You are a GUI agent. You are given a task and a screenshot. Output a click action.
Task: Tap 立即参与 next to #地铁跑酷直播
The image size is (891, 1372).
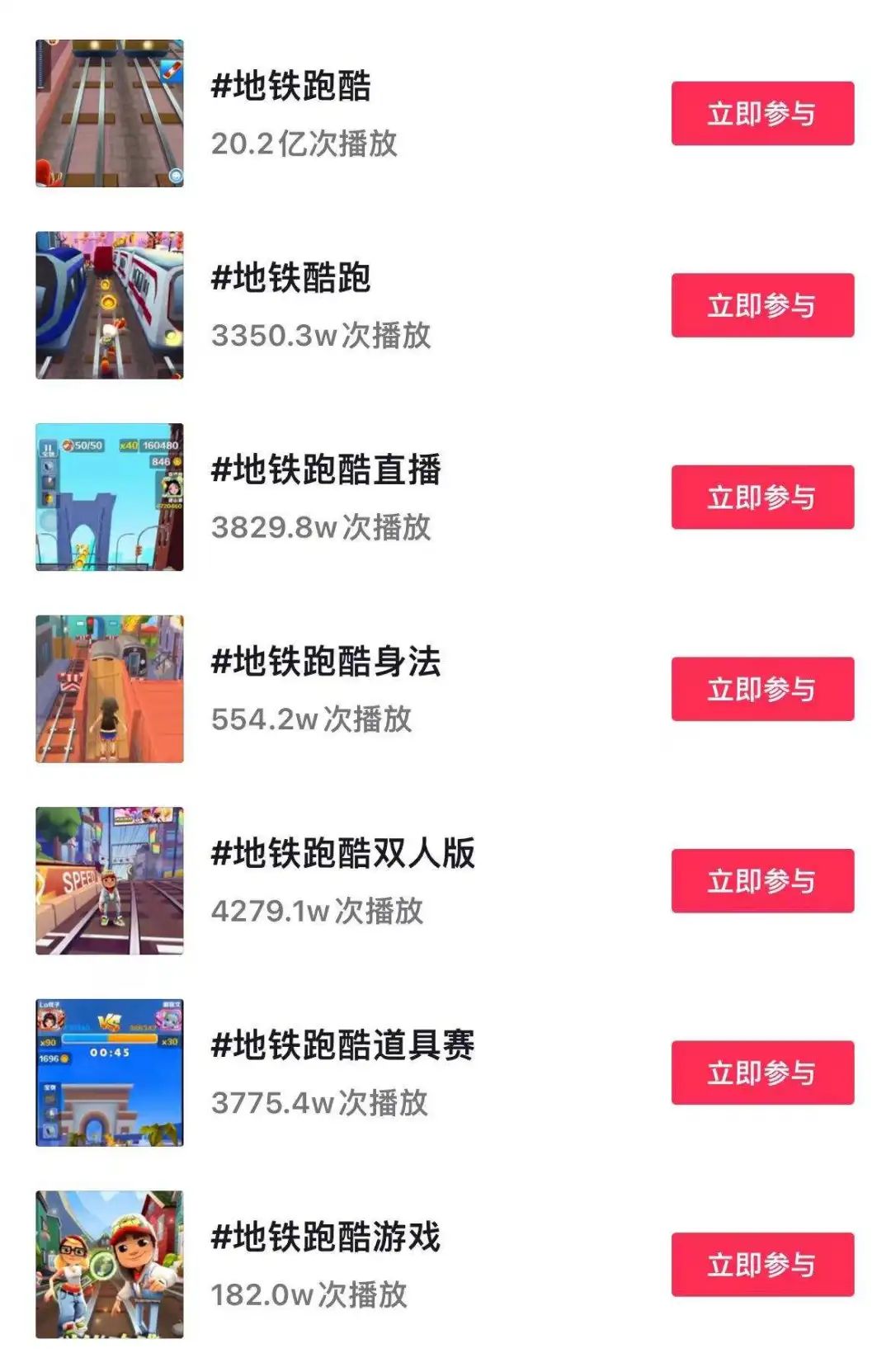tap(761, 497)
